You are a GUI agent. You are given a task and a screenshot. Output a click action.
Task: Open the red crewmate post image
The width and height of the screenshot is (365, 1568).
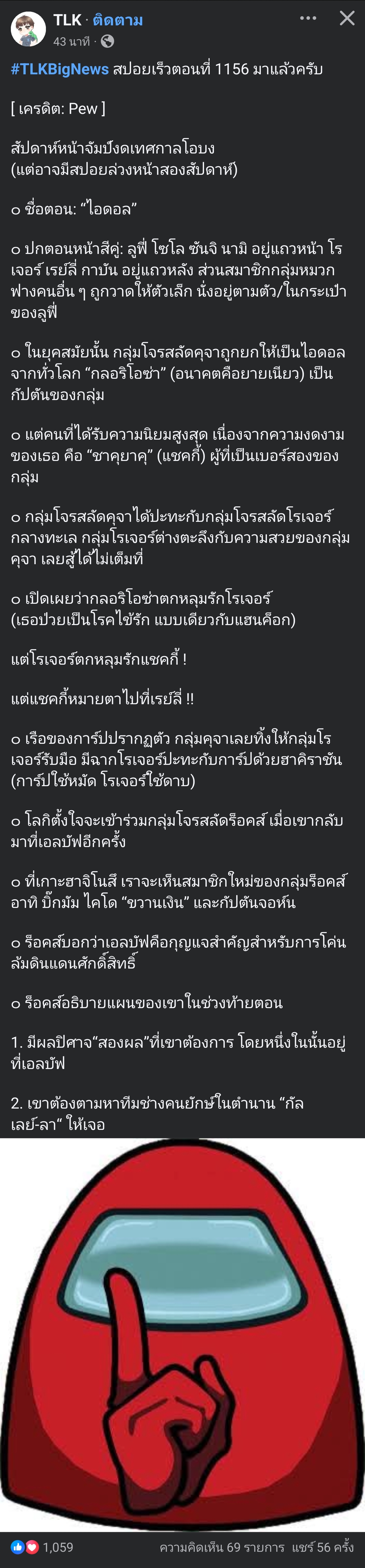182,1333
